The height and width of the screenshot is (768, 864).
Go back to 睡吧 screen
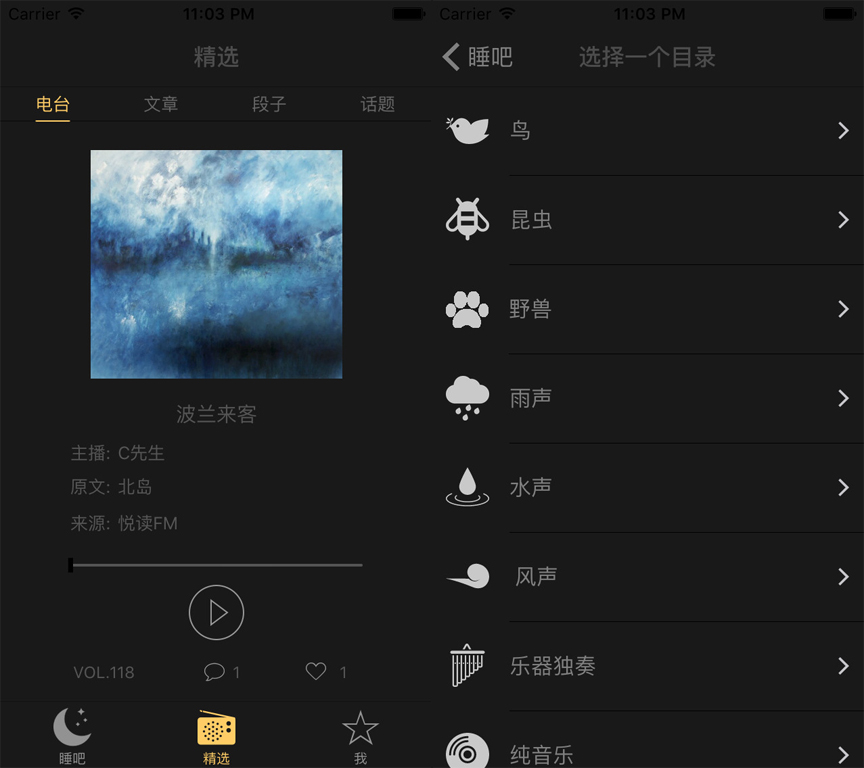[477, 57]
